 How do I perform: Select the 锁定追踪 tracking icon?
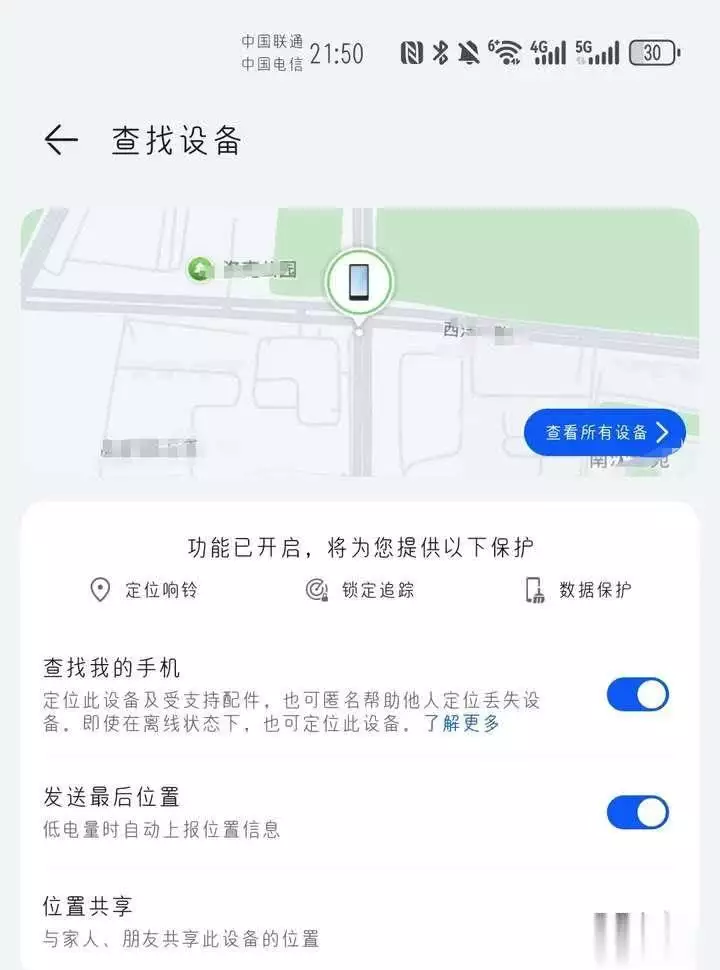(318, 590)
